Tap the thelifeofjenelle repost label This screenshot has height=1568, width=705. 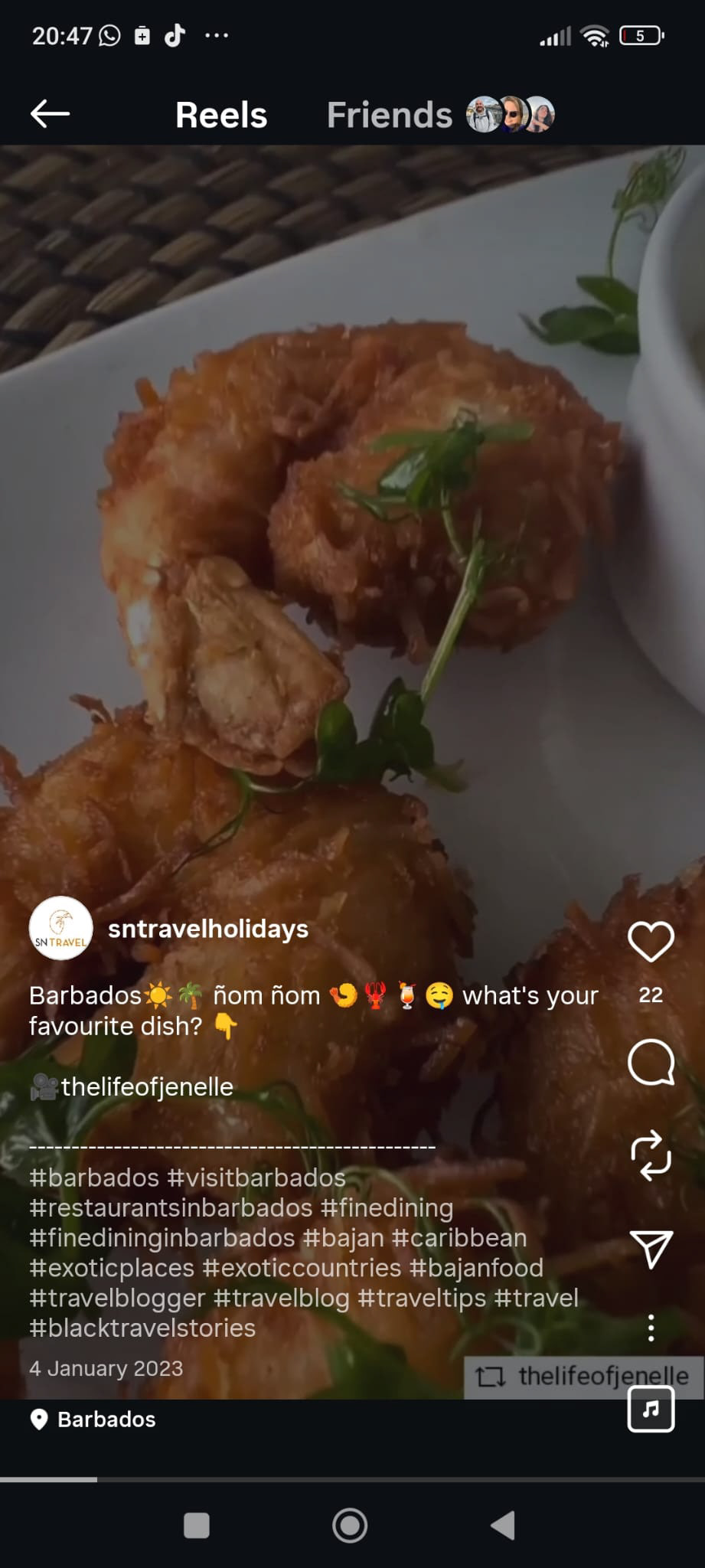pos(583,1377)
